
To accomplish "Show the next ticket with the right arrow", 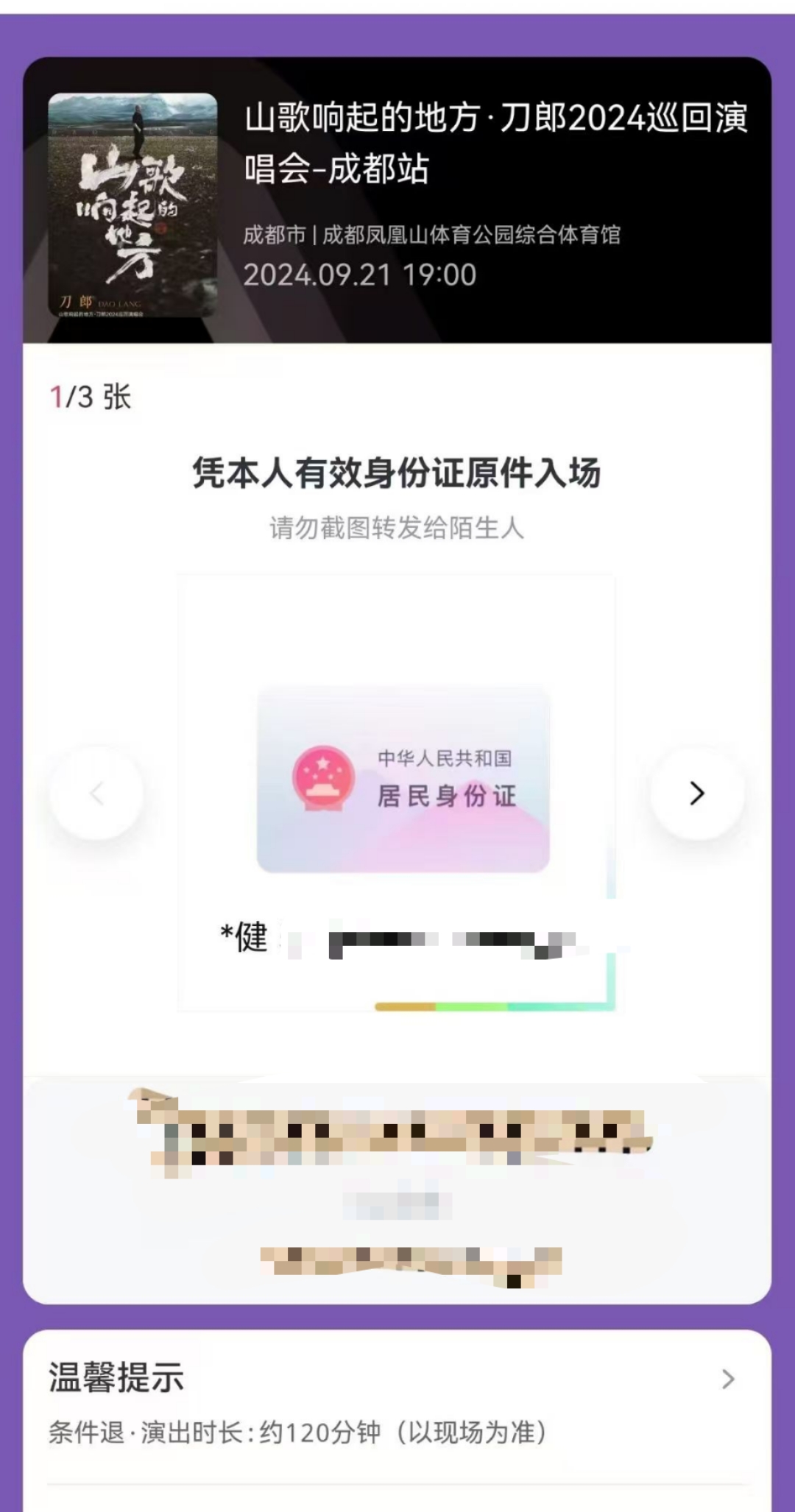I will (x=696, y=793).
